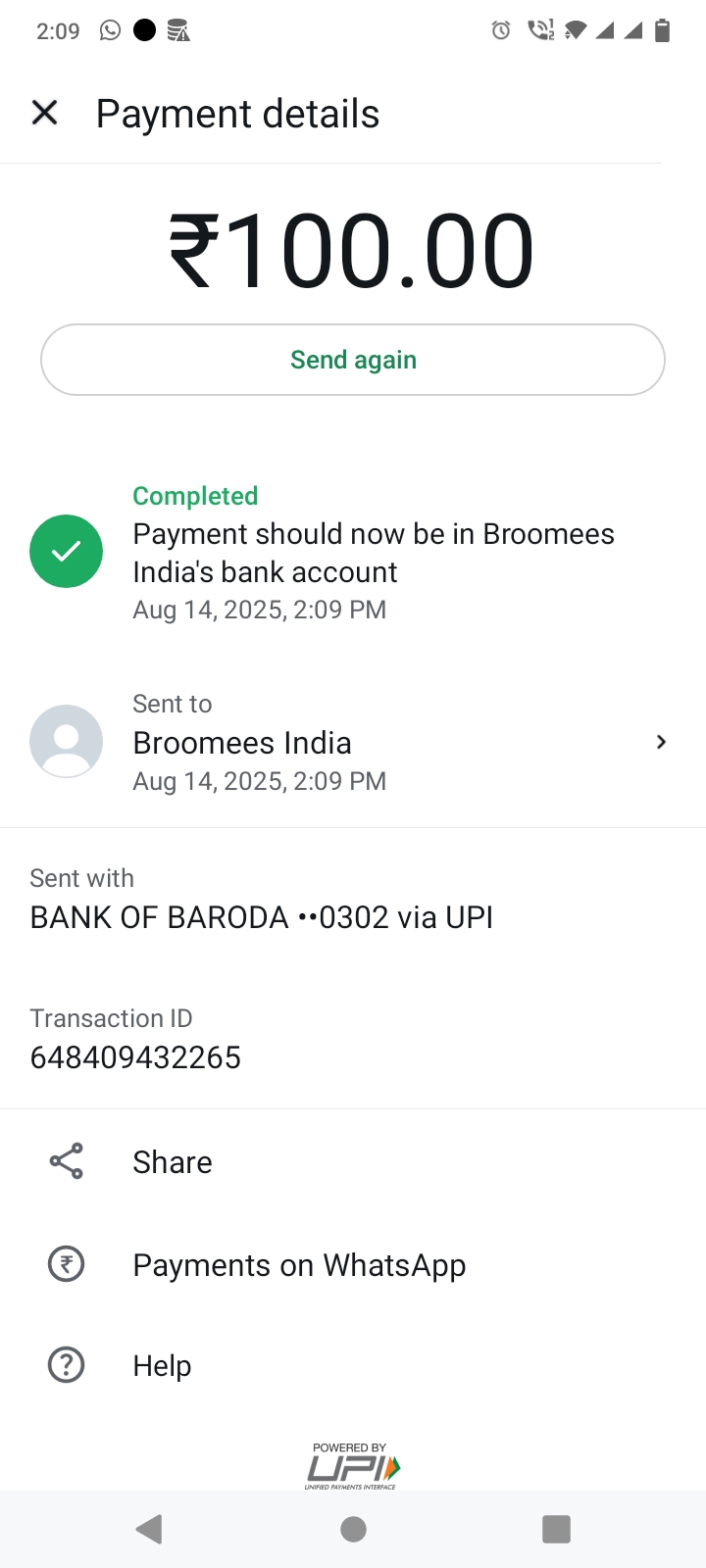This screenshot has height=1568, width=706.
Task: Close the Payment details screen
Action: 45,113
